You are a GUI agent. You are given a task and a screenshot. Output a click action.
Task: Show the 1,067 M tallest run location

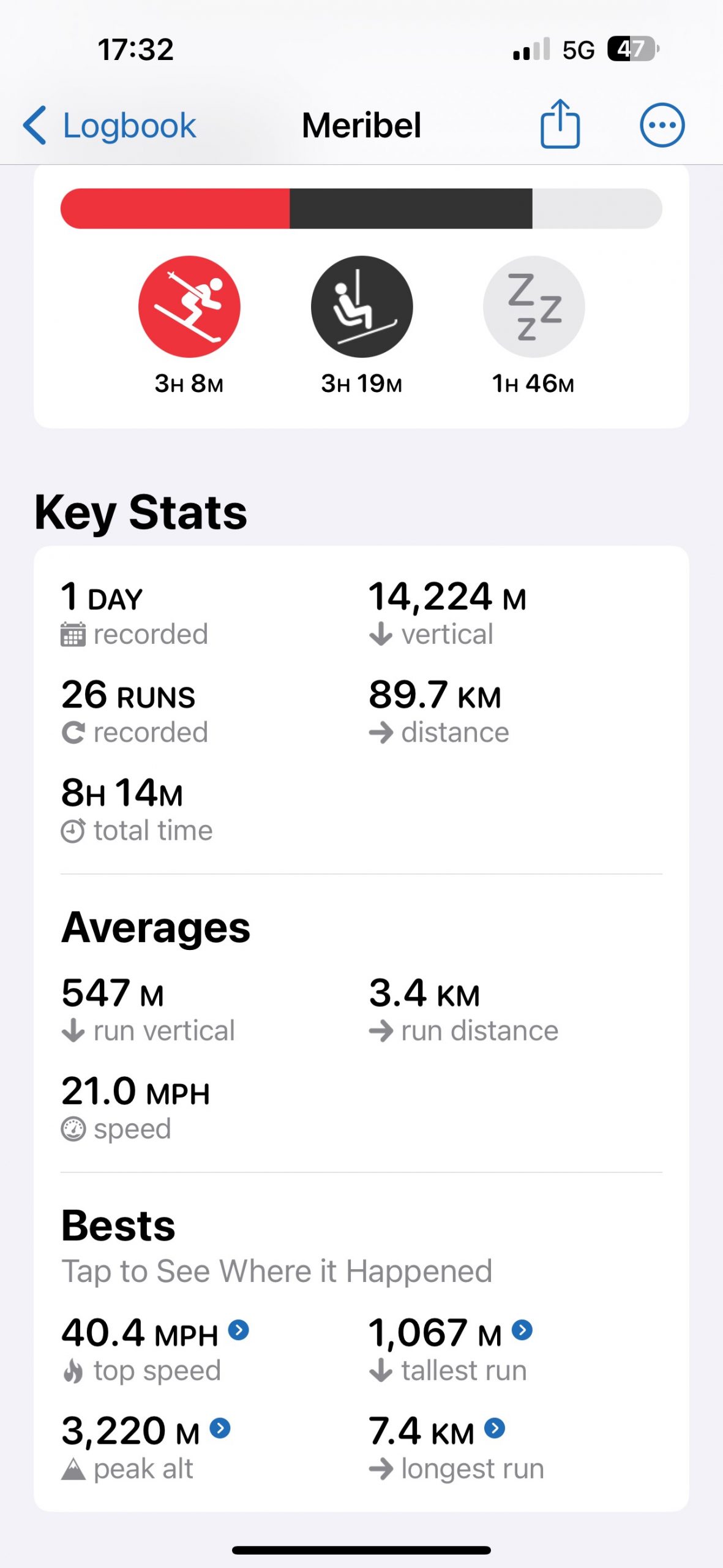point(522,1330)
